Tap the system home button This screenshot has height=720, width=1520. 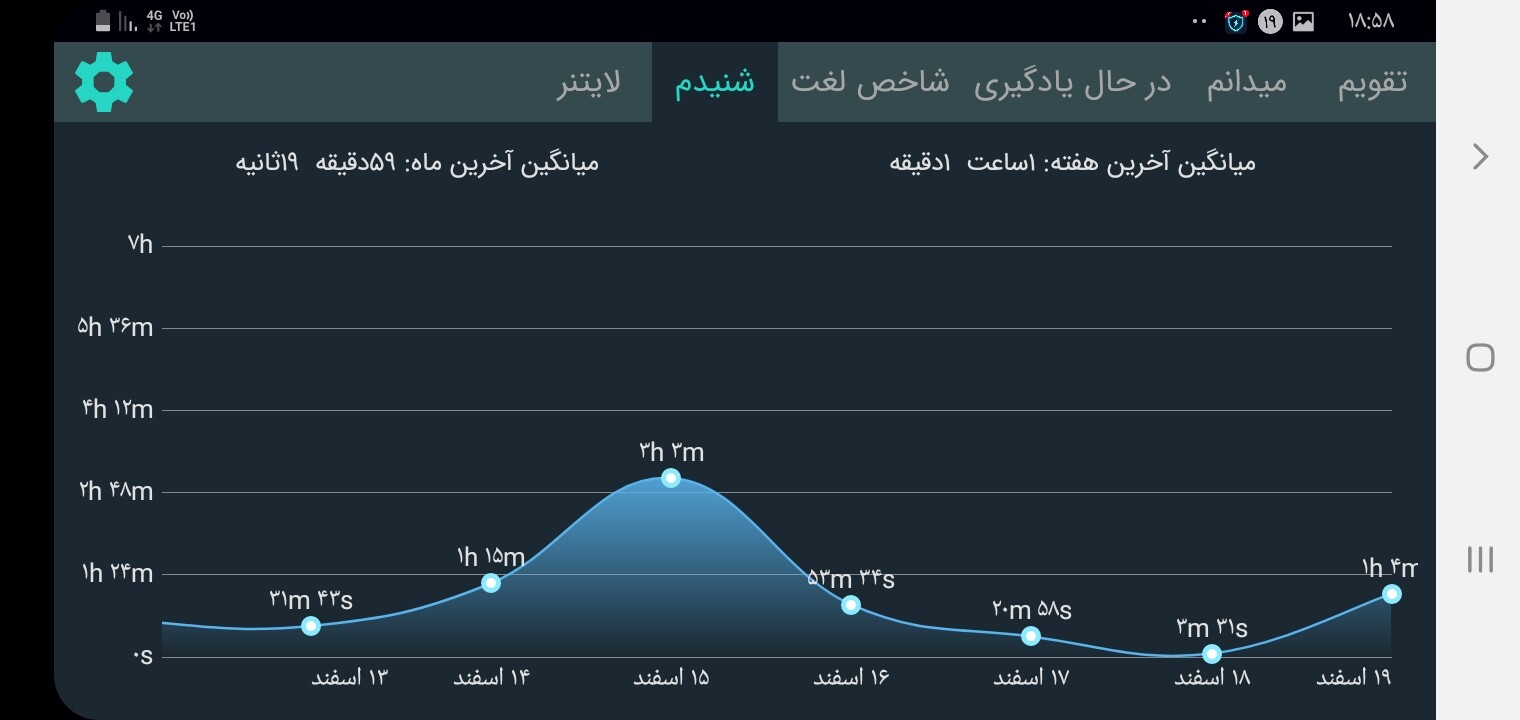1480,358
